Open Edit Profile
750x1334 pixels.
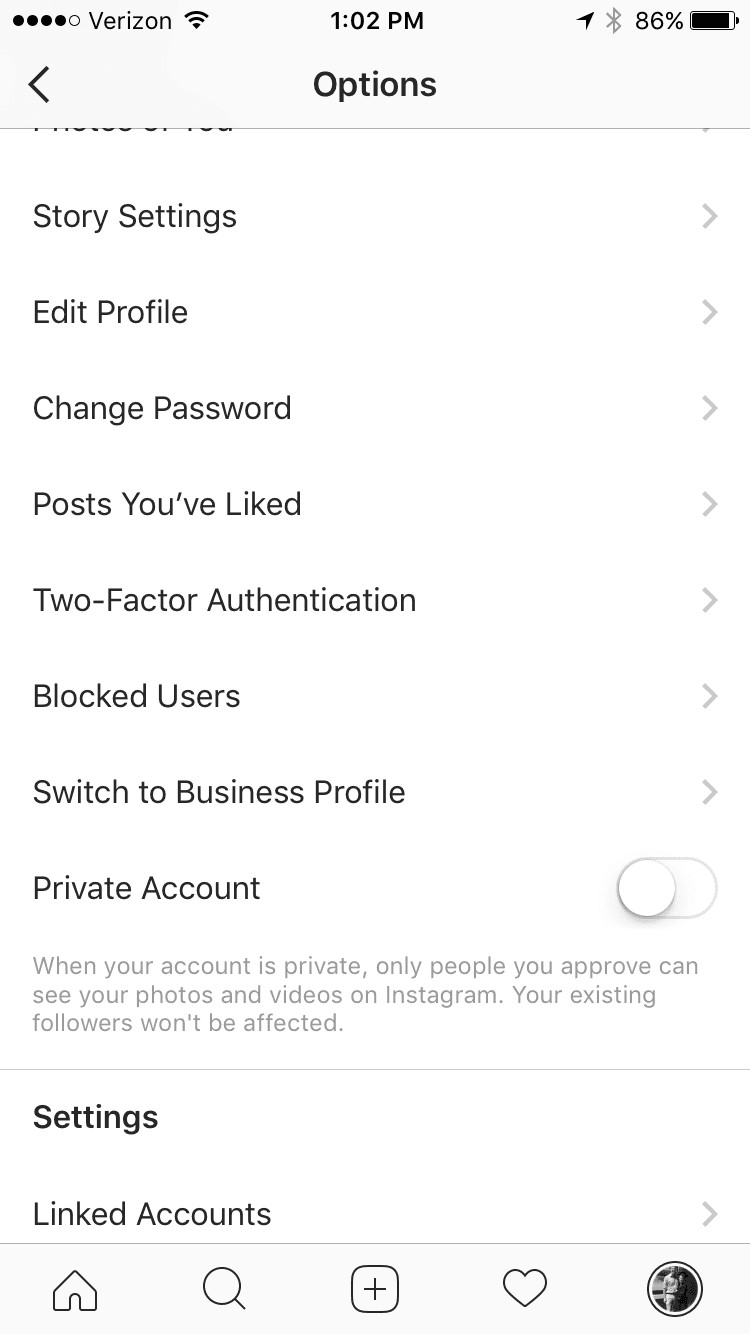click(x=375, y=313)
